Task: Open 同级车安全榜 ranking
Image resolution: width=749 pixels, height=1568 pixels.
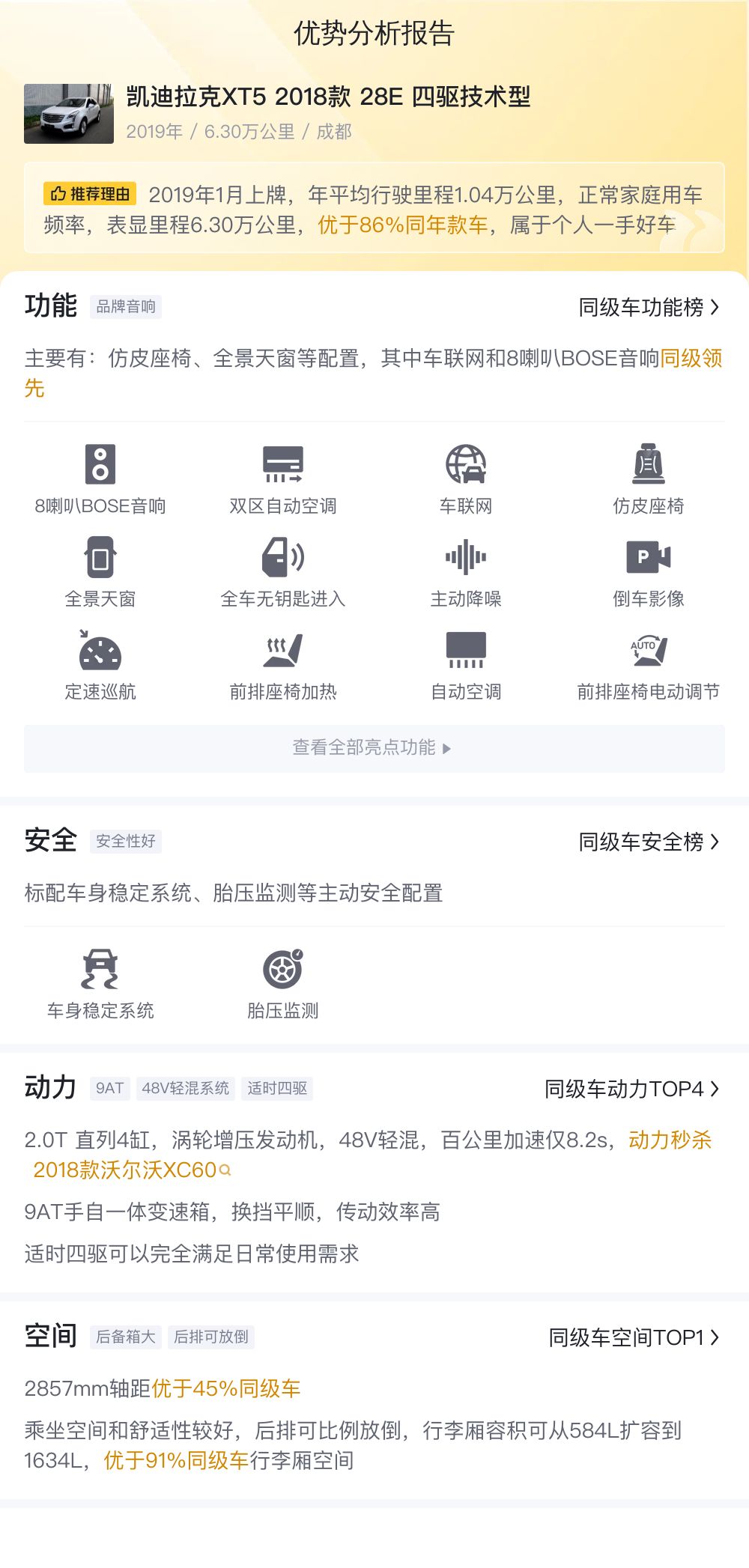Action: (649, 842)
